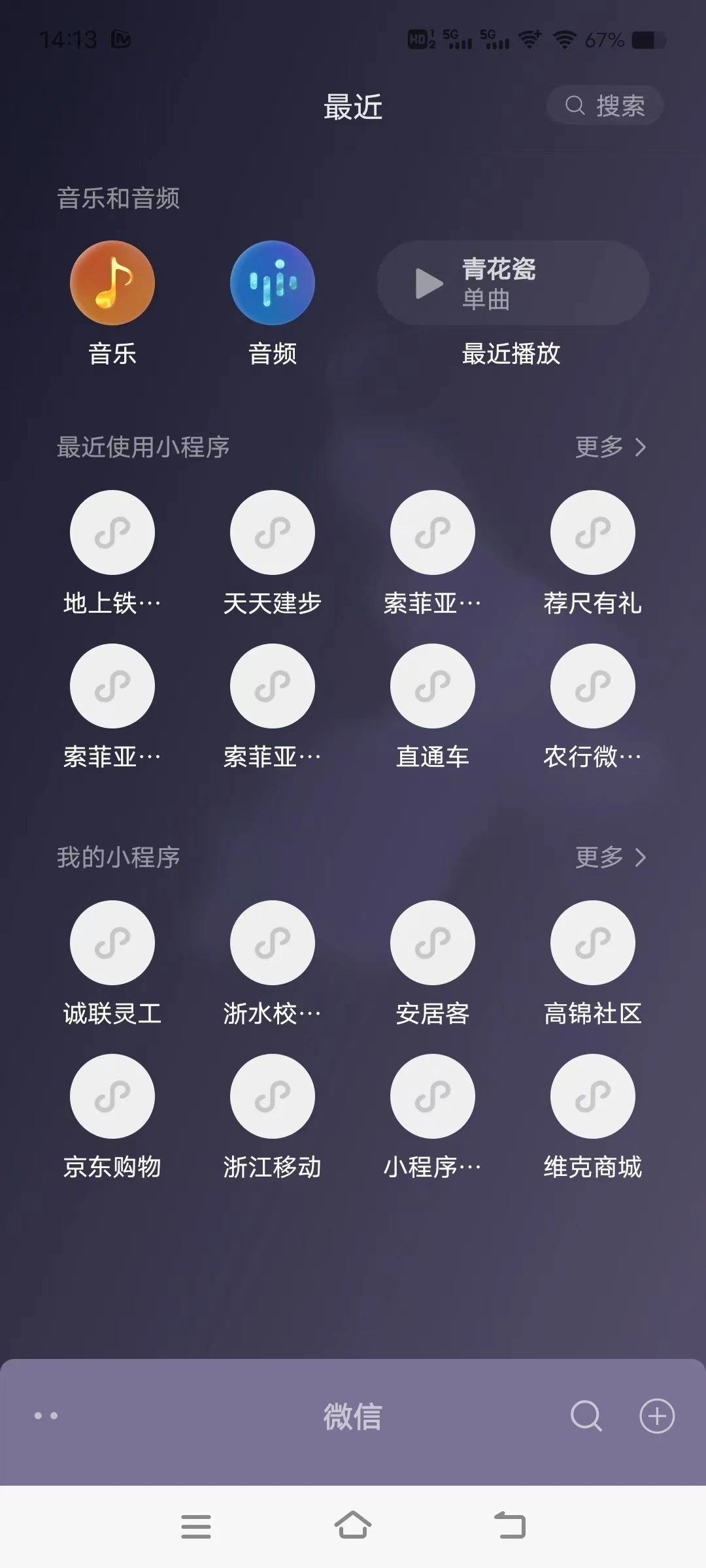Play the recent song 青花瓷

(x=513, y=283)
